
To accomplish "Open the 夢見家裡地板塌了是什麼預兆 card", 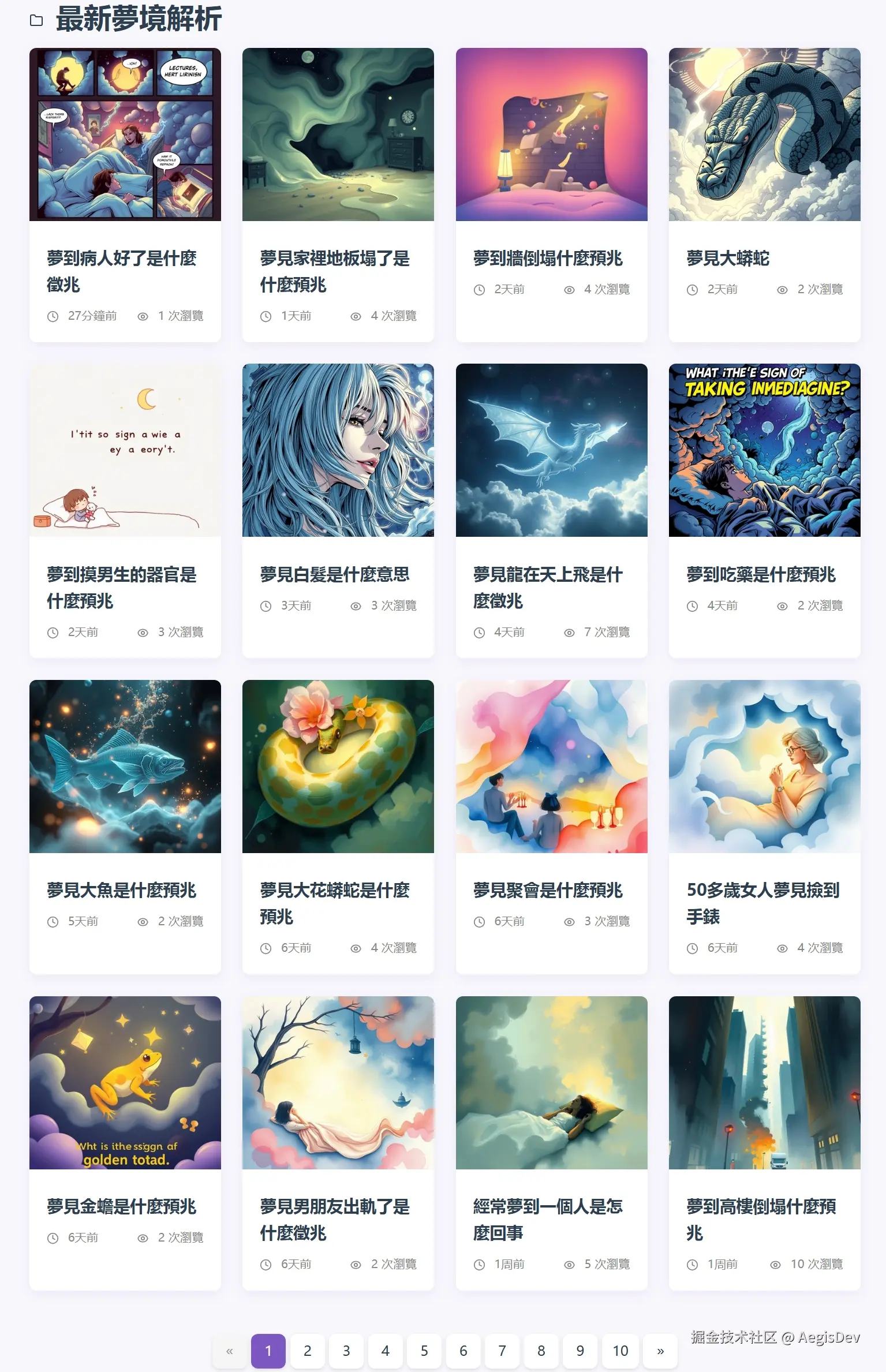I will click(334, 271).
